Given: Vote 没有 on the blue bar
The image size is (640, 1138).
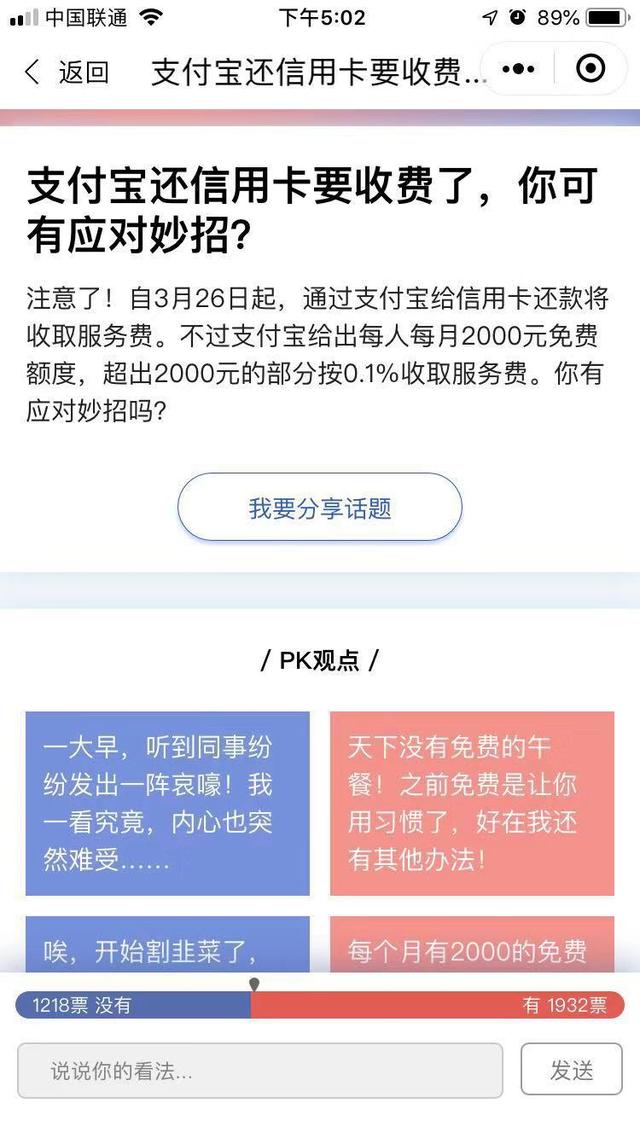Looking at the screenshot, I should click(133, 1005).
